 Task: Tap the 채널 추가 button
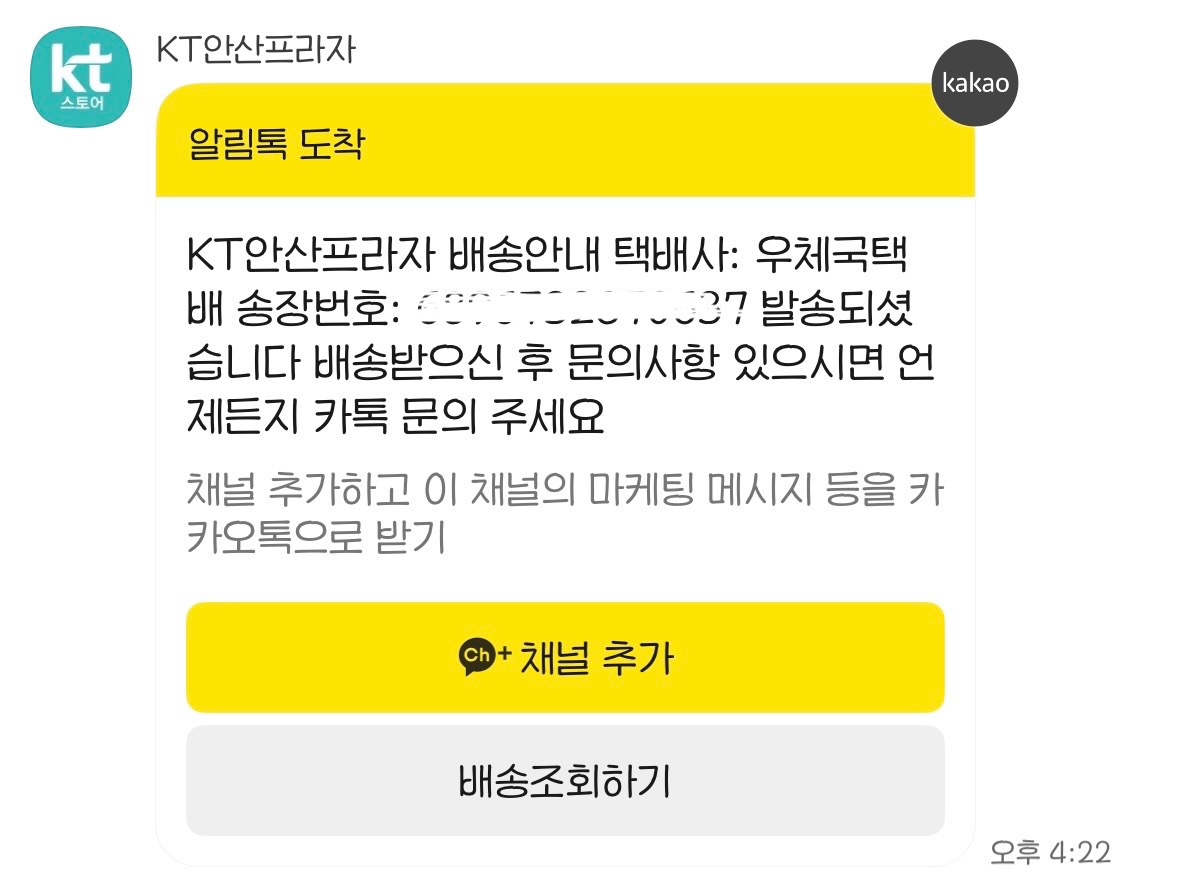(x=565, y=657)
